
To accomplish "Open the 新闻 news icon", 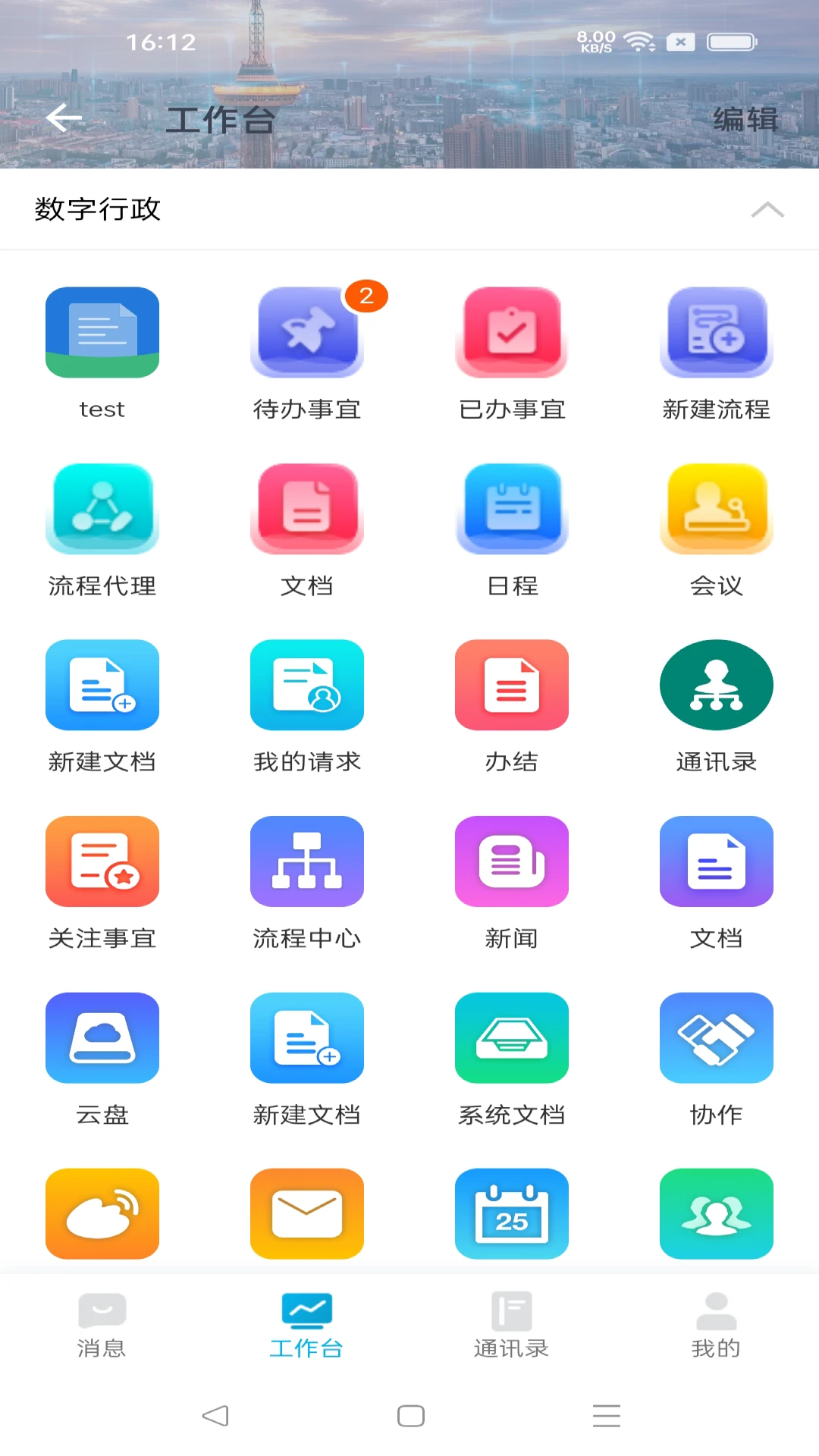I will point(511,861).
